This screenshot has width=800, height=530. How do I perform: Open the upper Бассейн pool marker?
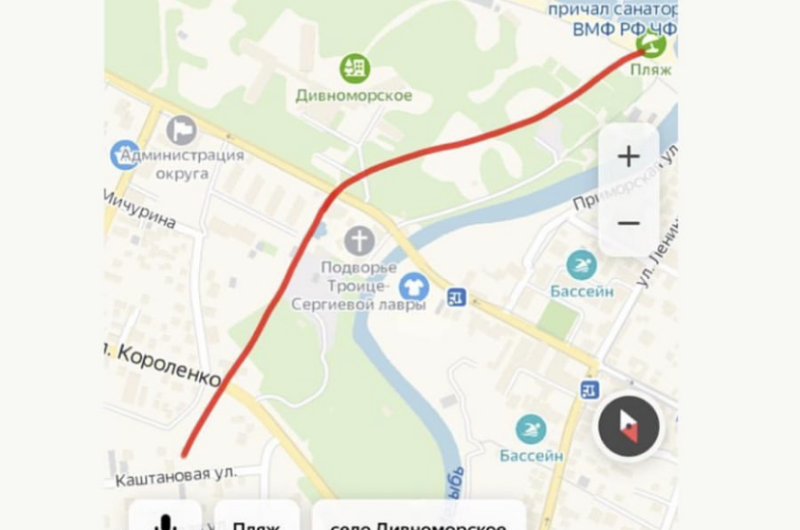click(581, 266)
